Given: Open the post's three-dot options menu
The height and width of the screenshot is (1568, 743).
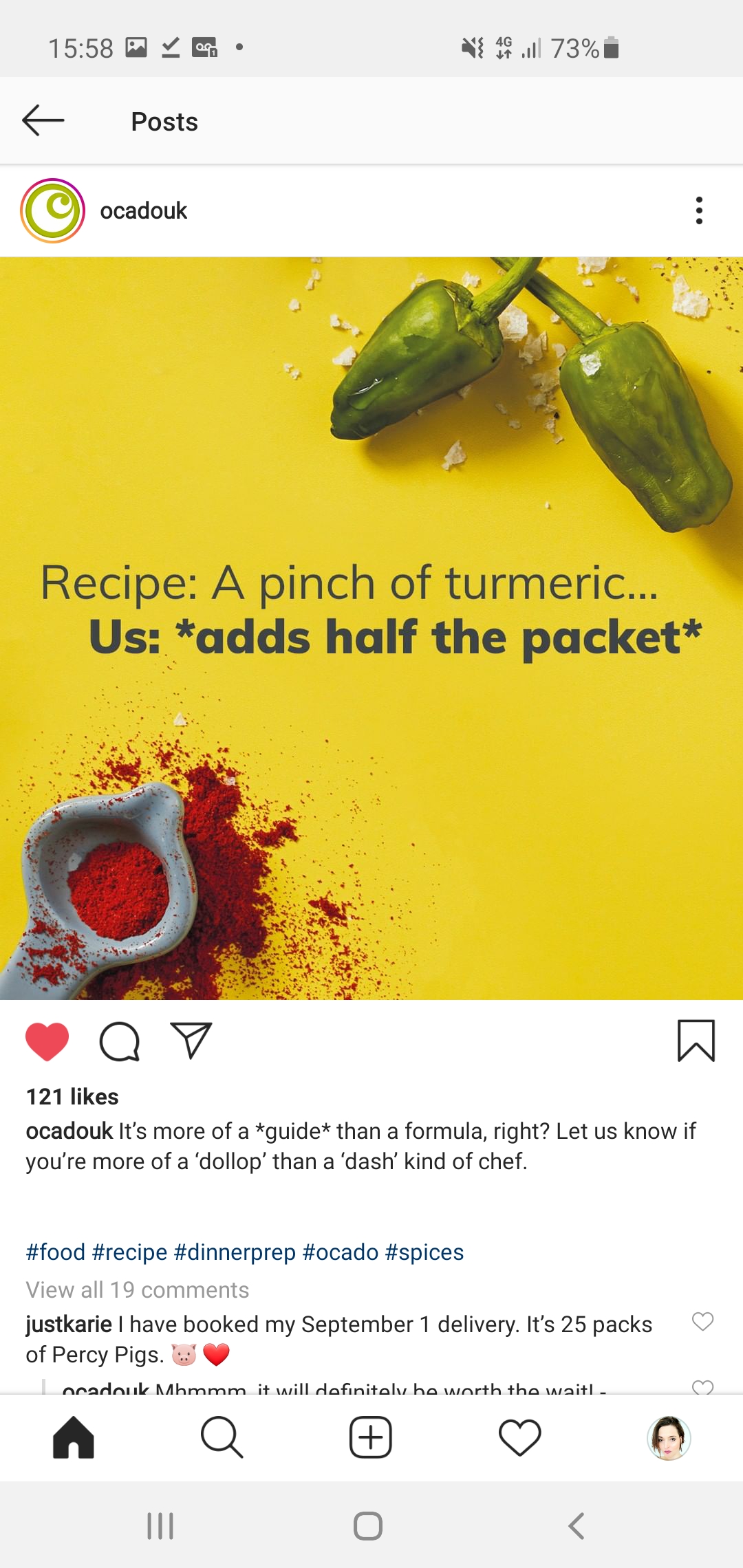Looking at the screenshot, I should coord(699,210).
